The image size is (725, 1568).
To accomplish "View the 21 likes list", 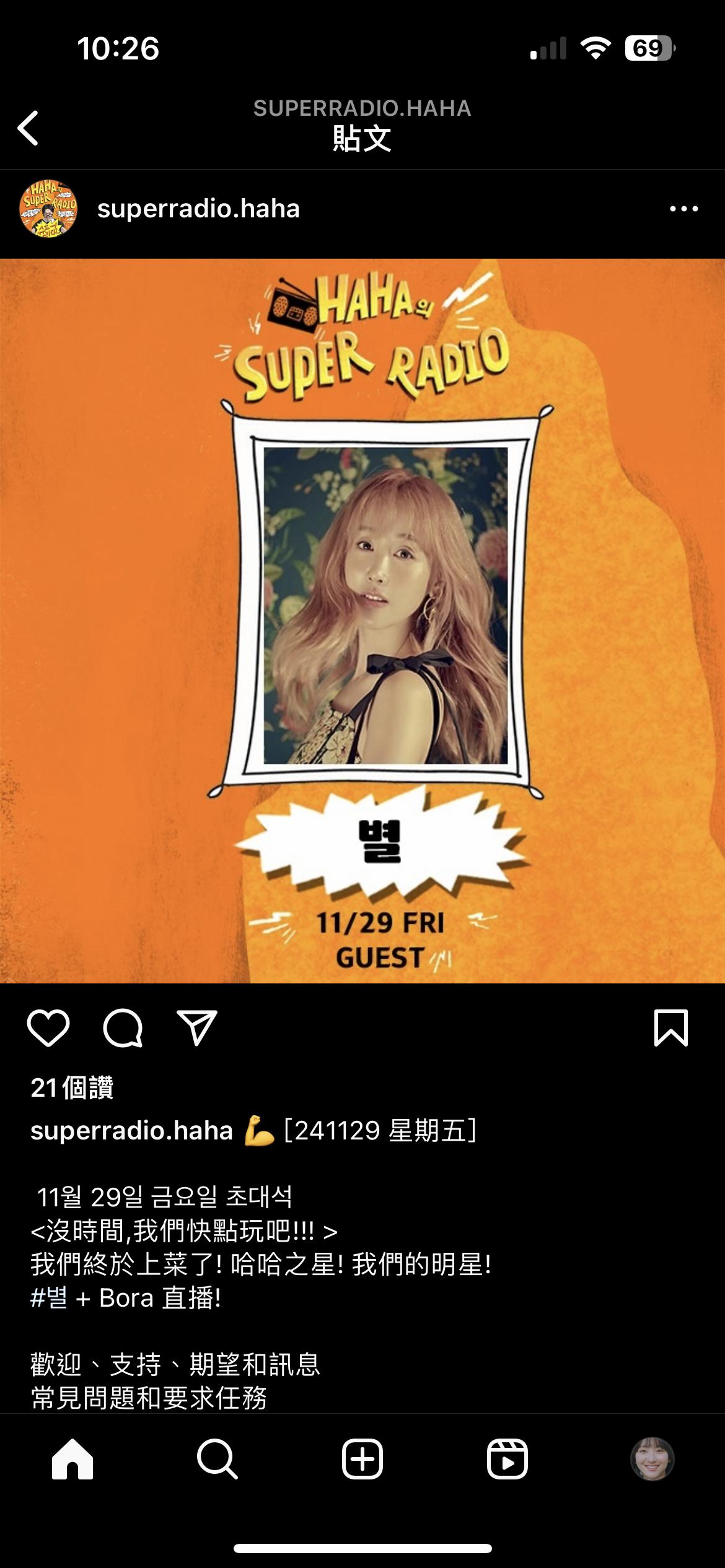I will (72, 1088).
